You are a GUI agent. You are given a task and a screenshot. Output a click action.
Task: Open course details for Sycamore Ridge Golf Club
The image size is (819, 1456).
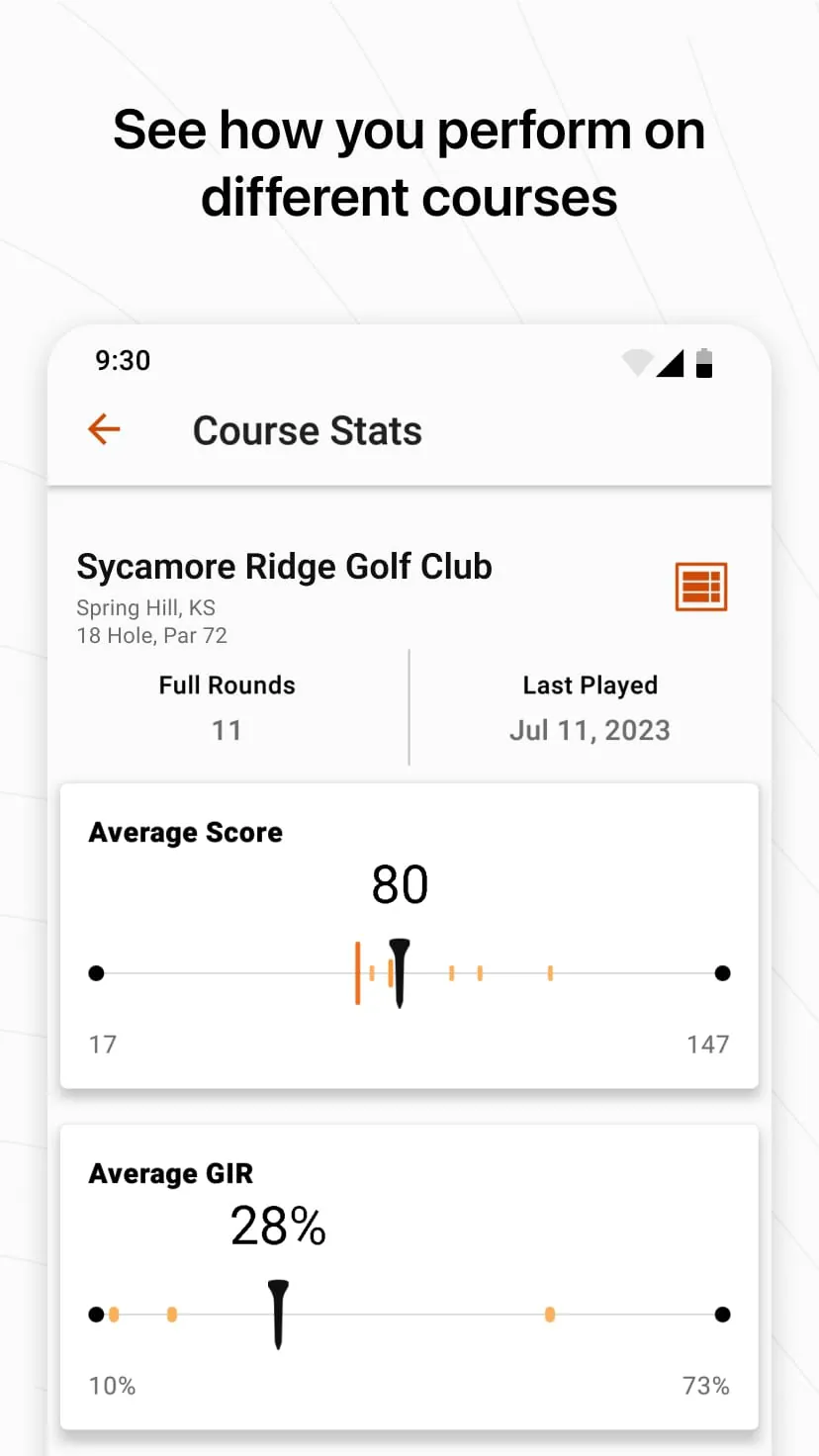(285, 566)
